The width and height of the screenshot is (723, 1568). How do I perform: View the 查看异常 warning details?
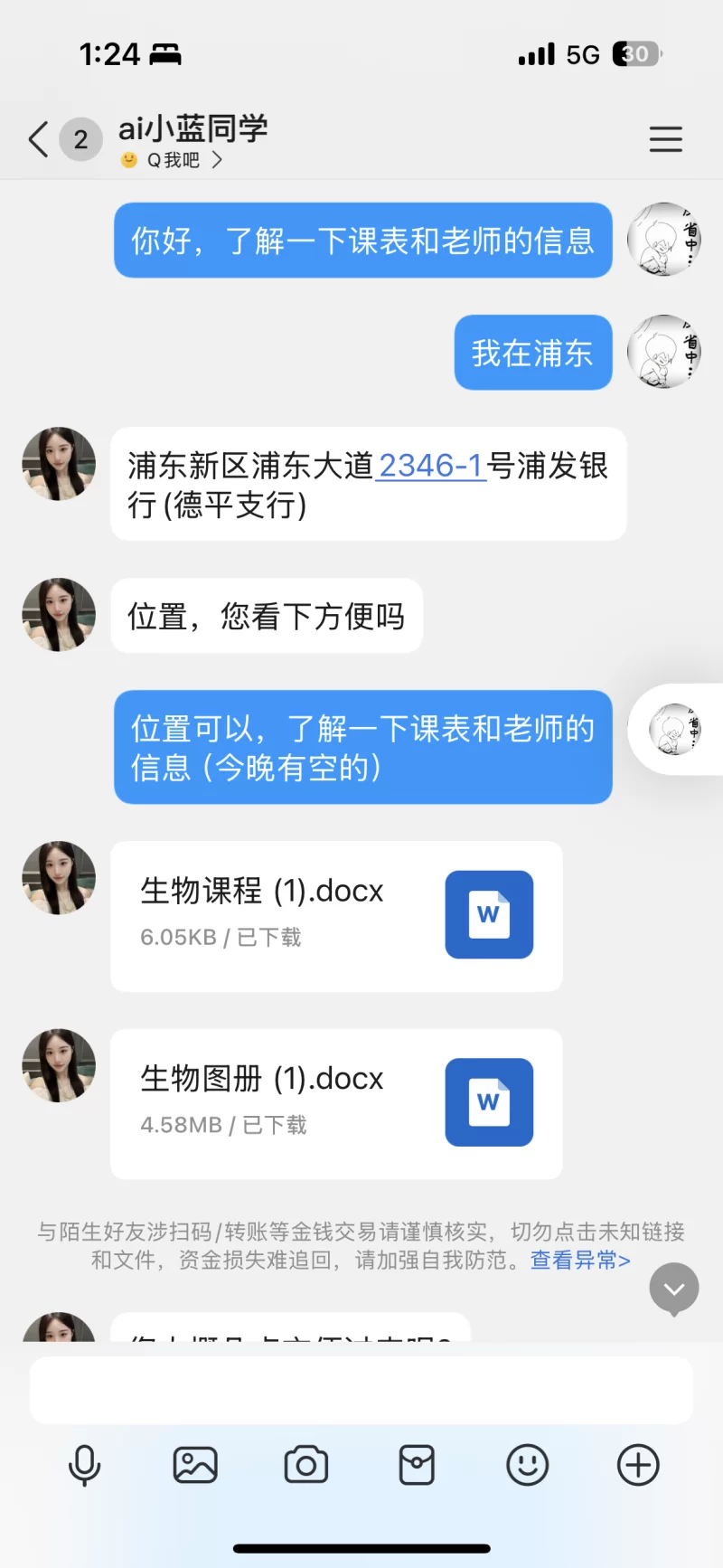579,1260
